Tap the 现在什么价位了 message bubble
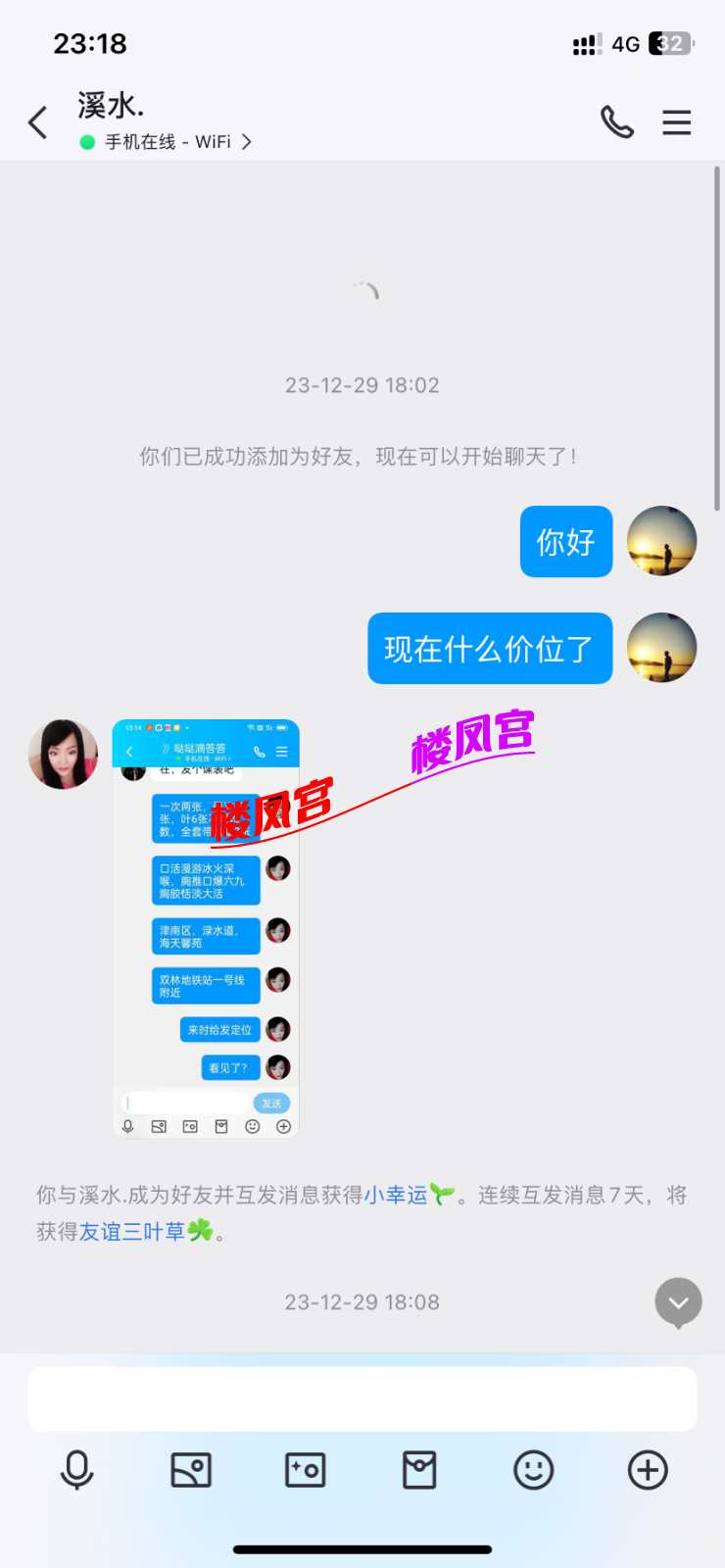 pos(489,648)
